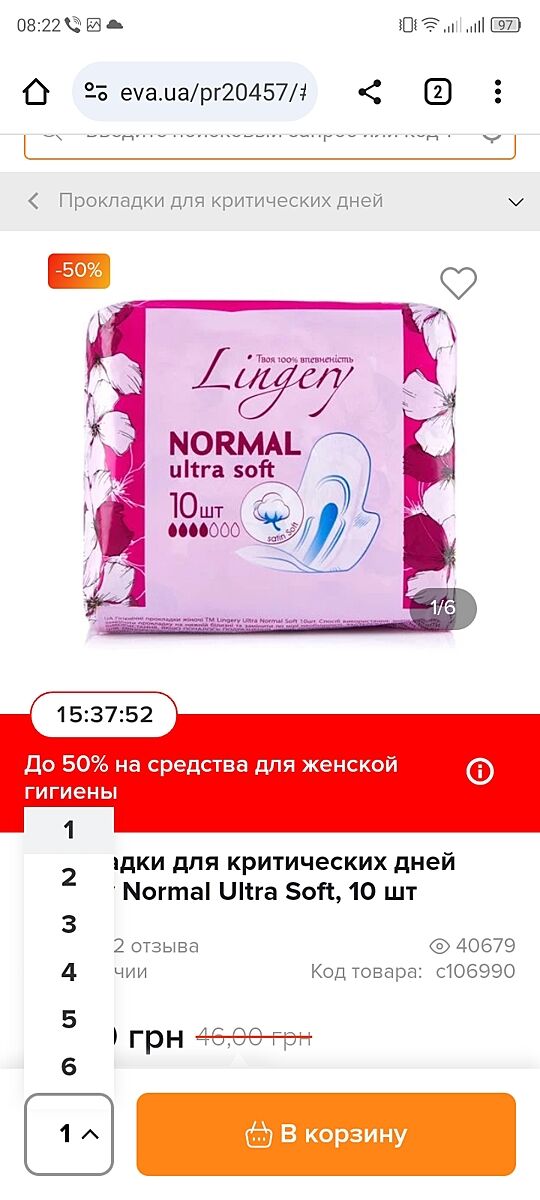Choose quantity 4 from the list
540x1200 pixels.
69,972
